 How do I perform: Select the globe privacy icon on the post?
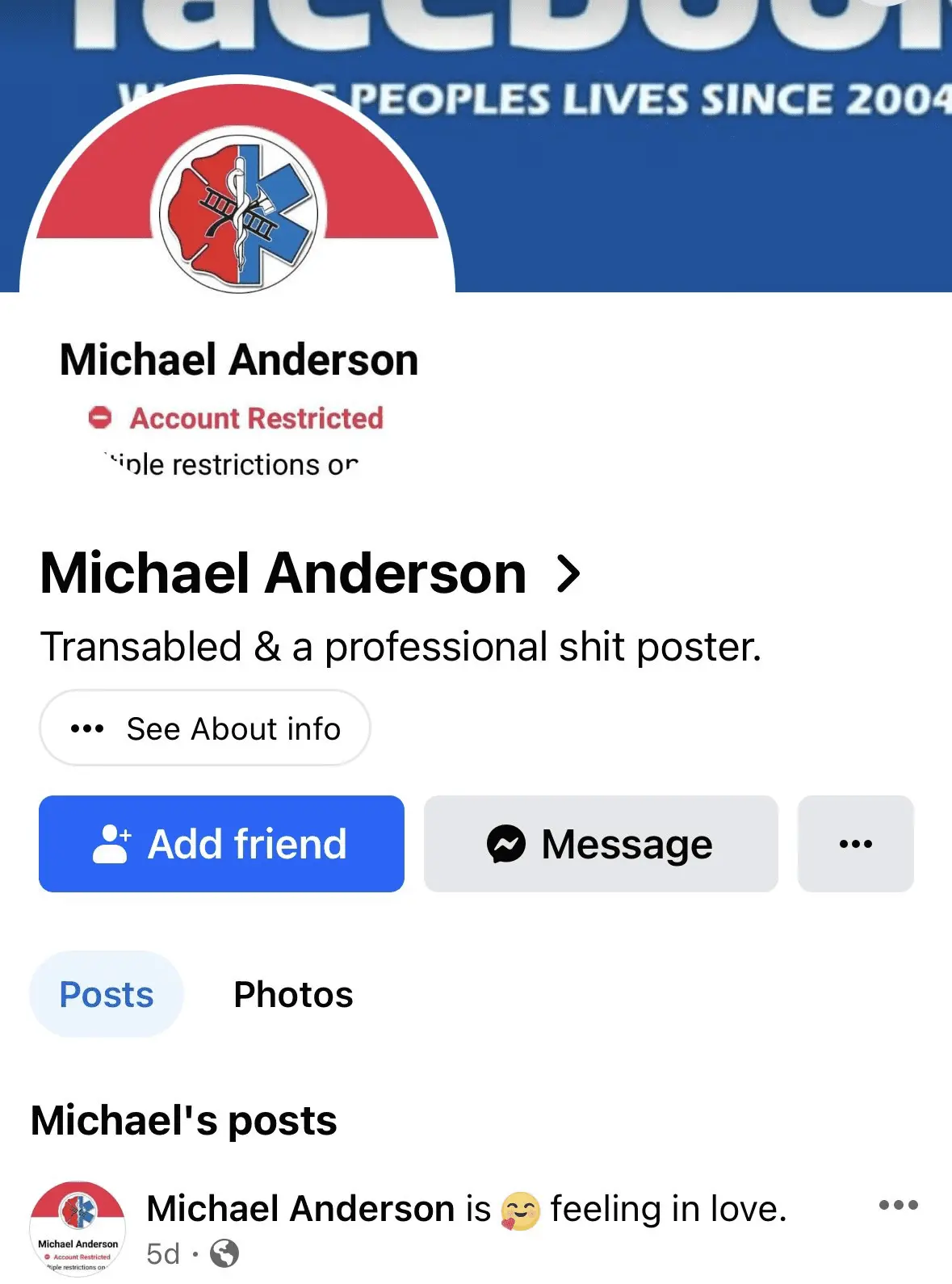[224, 1253]
